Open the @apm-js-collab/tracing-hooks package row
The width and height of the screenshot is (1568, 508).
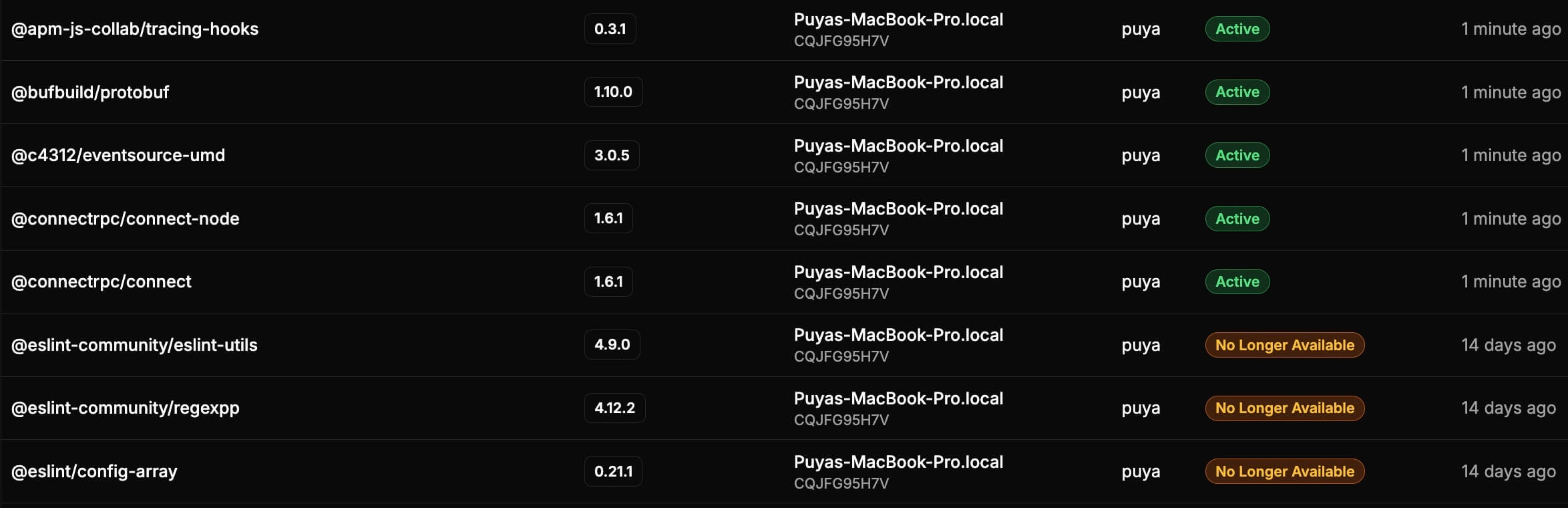pos(135,29)
